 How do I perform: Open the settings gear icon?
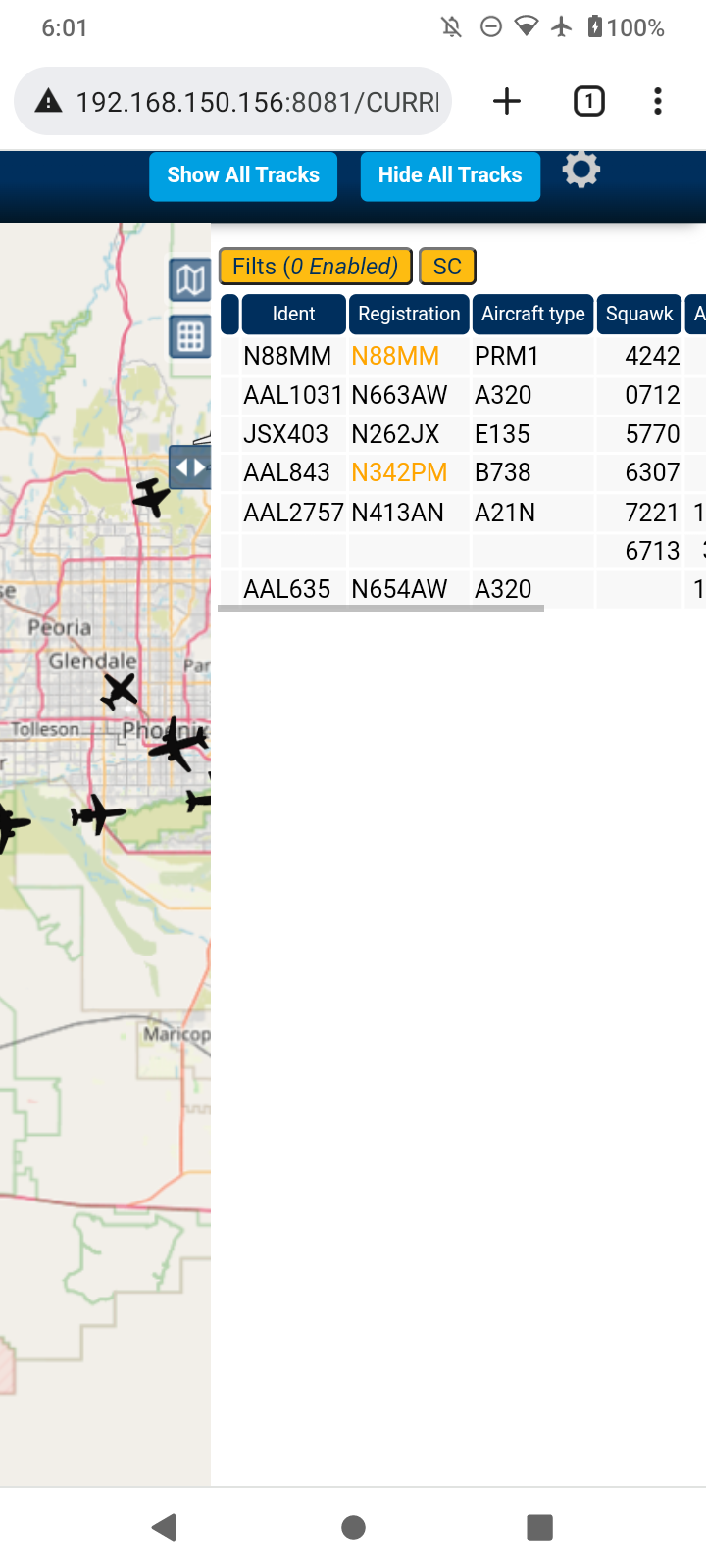(581, 170)
